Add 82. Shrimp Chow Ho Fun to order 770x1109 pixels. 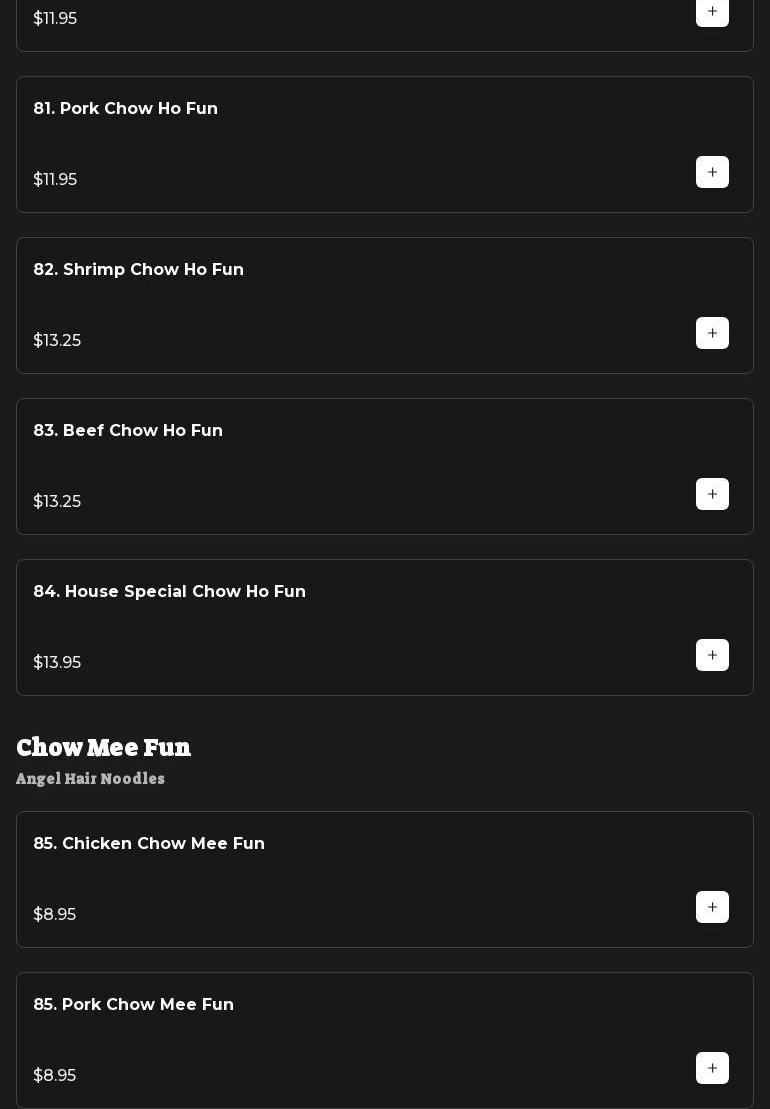tap(712, 333)
